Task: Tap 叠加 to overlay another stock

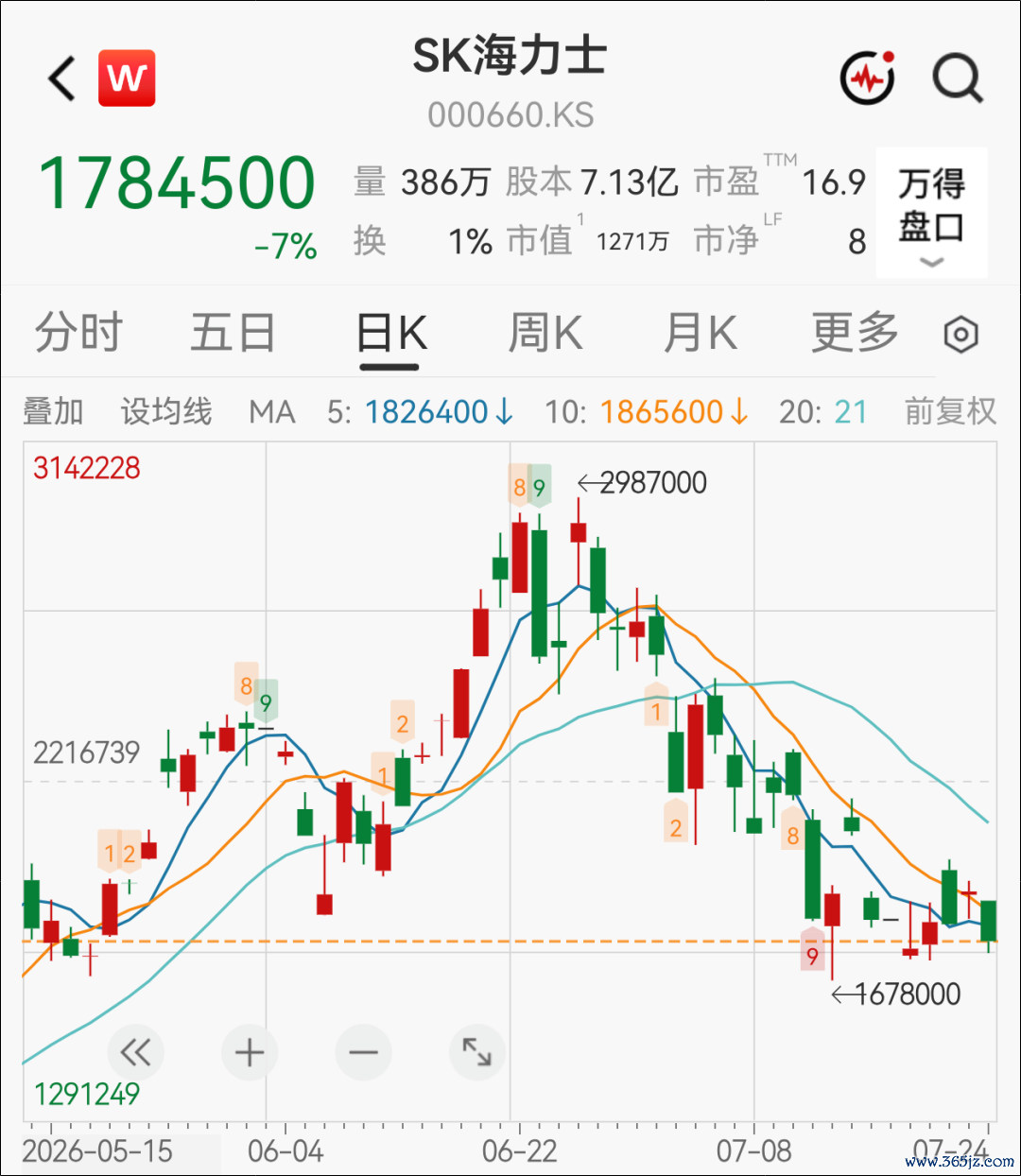Action: click(53, 412)
